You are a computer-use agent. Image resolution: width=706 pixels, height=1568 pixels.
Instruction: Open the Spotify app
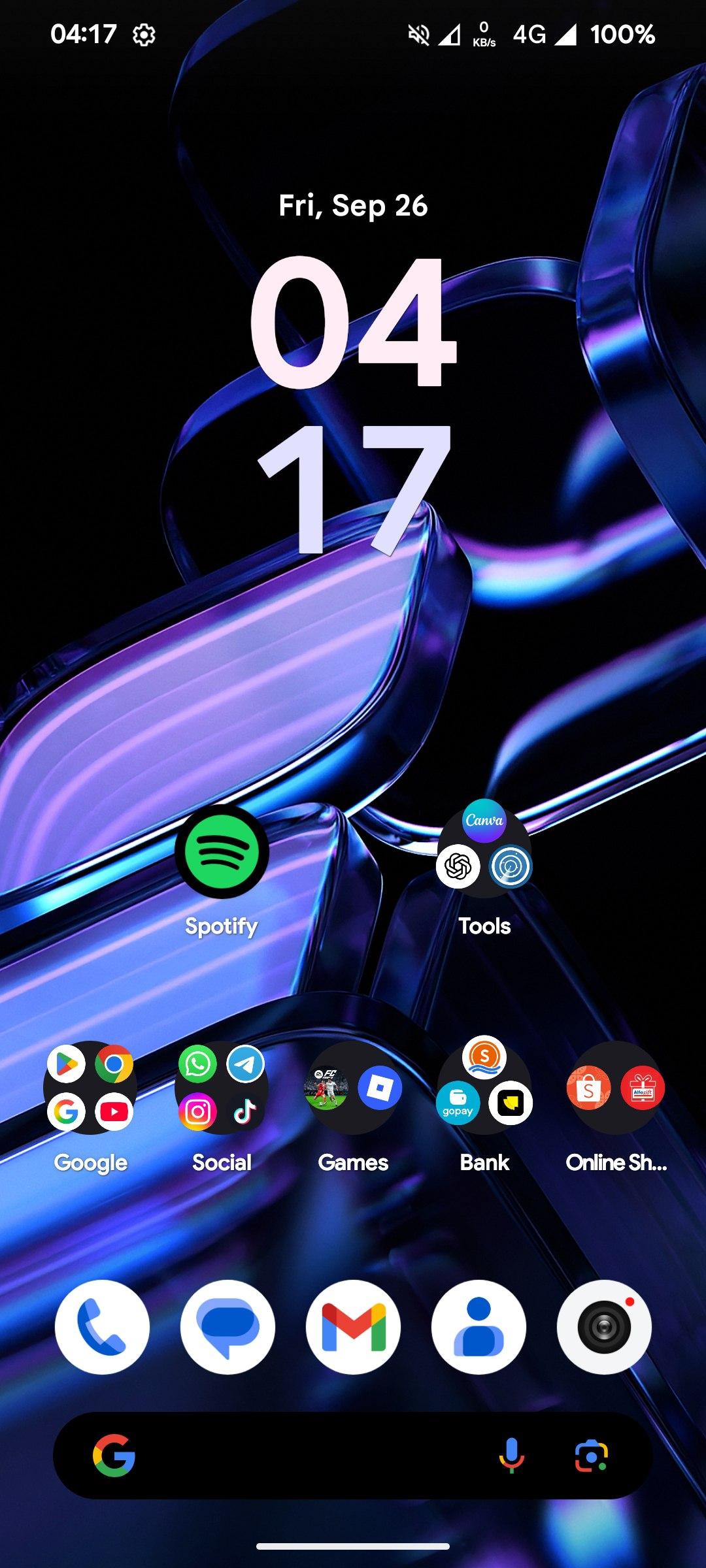(x=222, y=851)
